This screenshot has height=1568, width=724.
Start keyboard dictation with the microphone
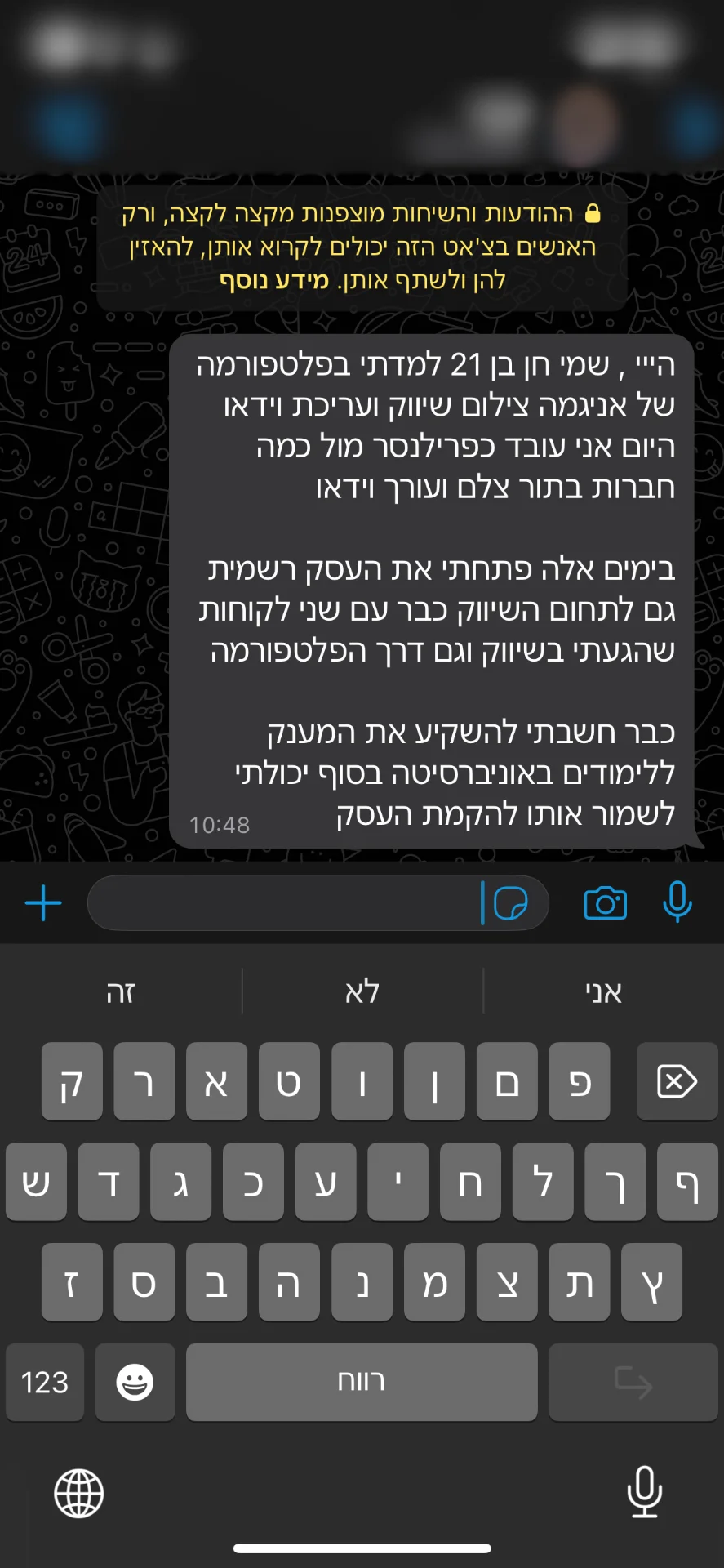click(645, 1492)
